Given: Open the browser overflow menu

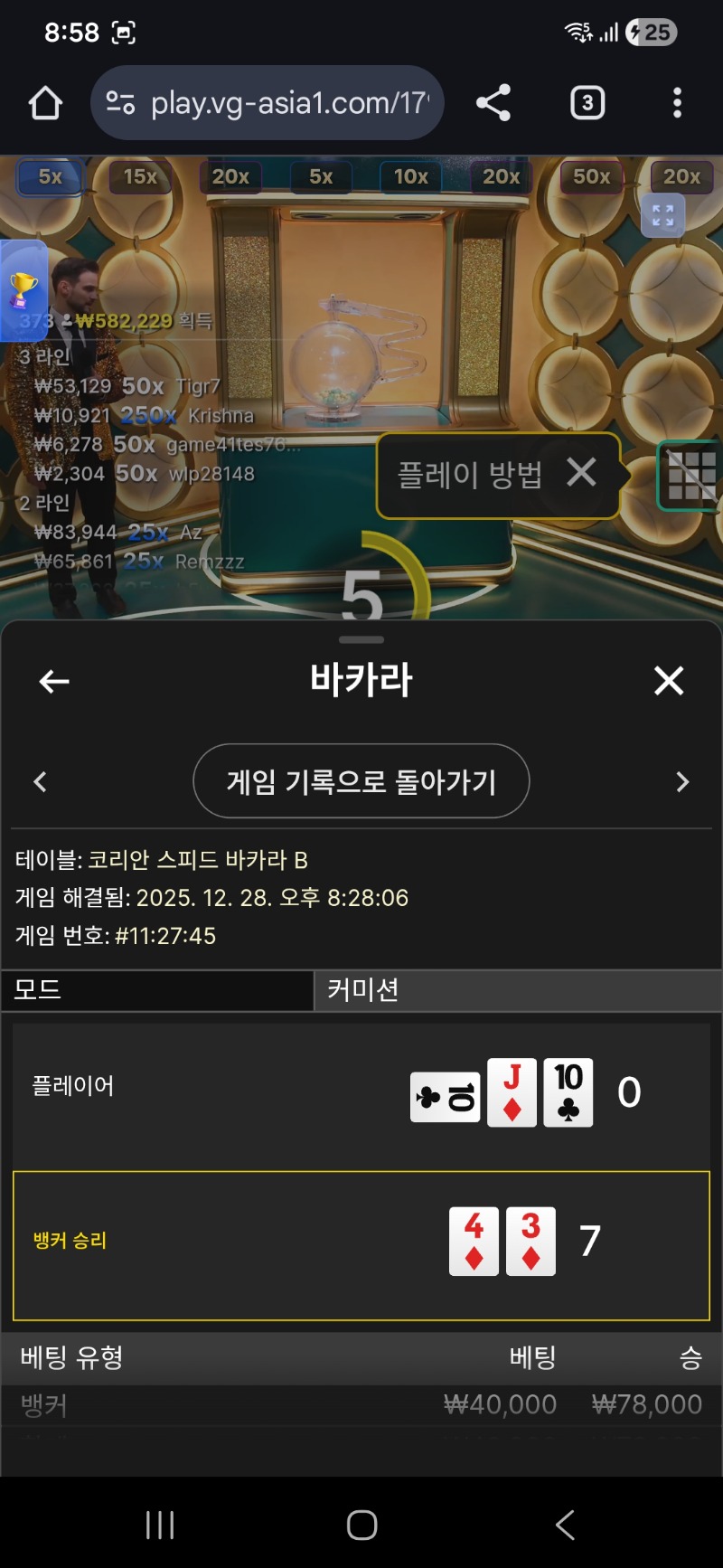Looking at the screenshot, I should (x=677, y=103).
